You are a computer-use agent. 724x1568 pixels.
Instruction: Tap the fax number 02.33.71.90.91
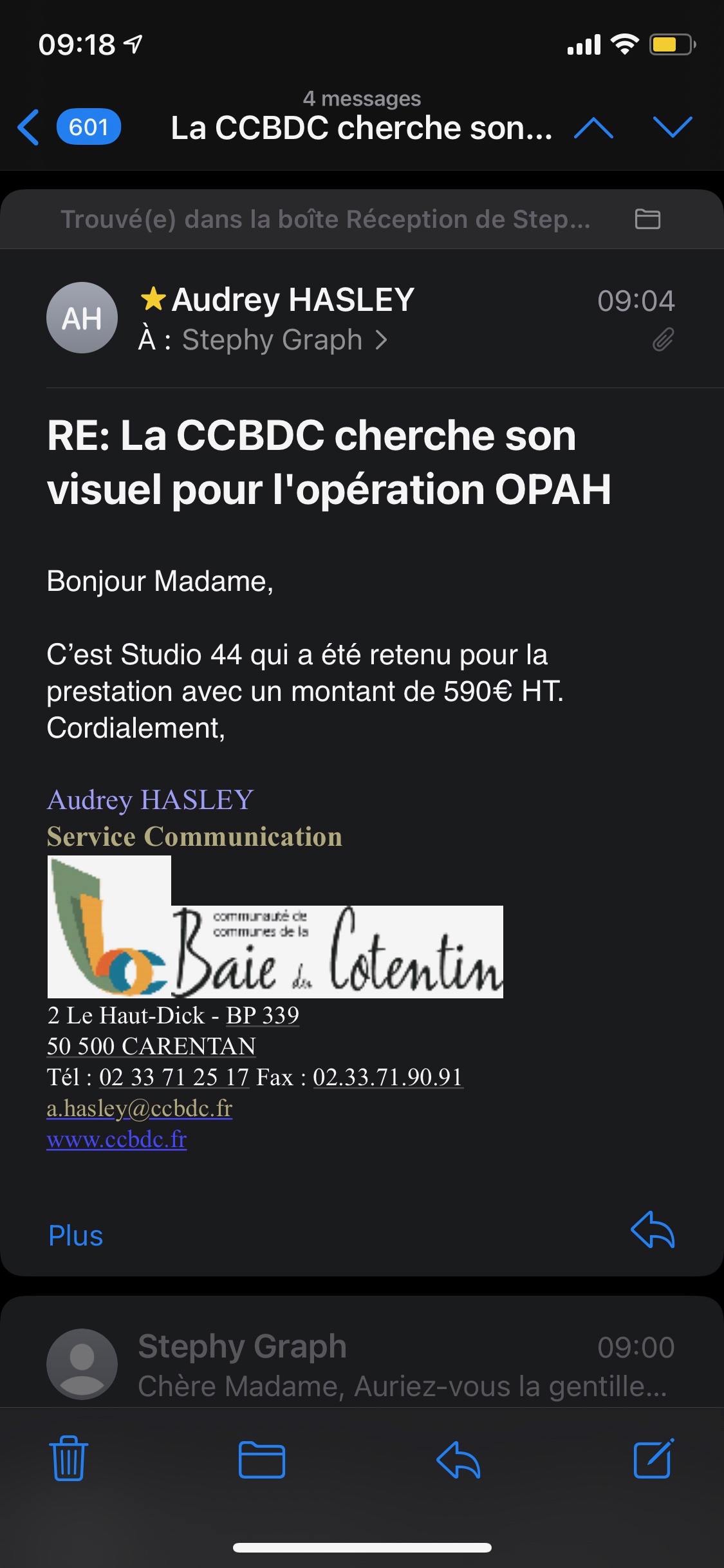pyautogui.click(x=387, y=1077)
